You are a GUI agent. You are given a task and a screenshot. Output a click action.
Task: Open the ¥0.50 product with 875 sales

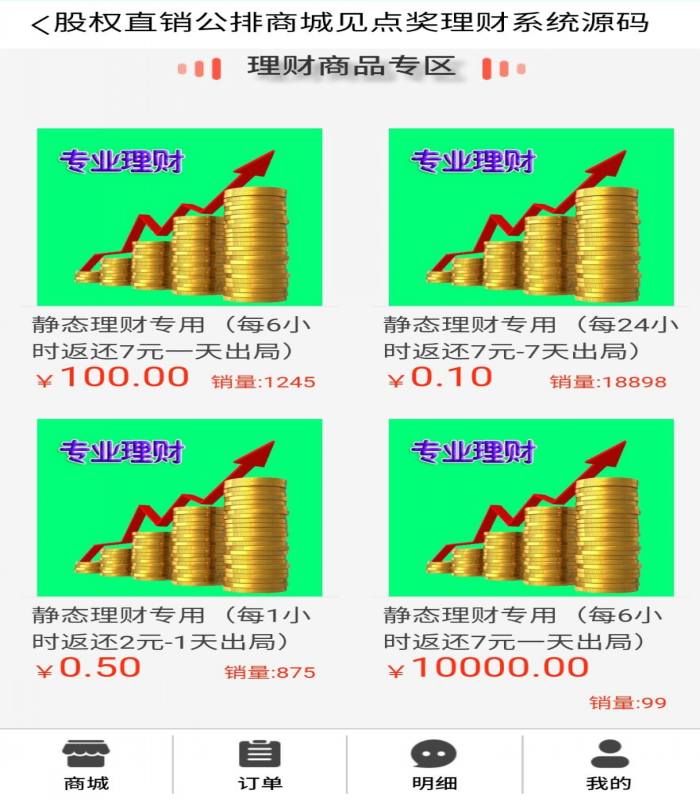(180, 508)
